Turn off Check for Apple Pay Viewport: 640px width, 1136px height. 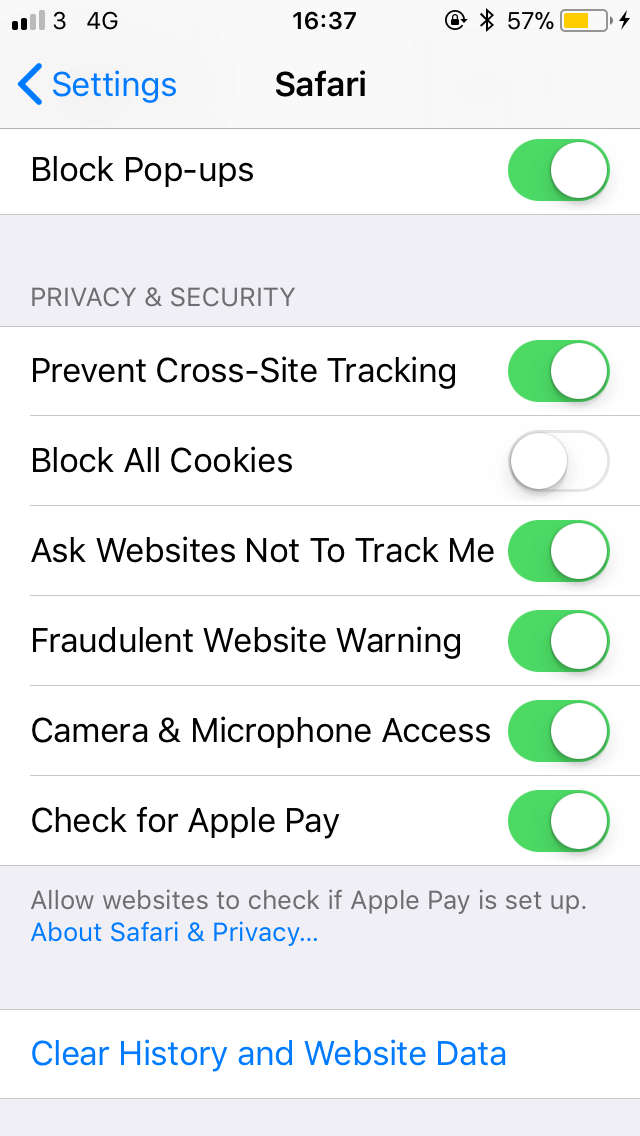558,821
